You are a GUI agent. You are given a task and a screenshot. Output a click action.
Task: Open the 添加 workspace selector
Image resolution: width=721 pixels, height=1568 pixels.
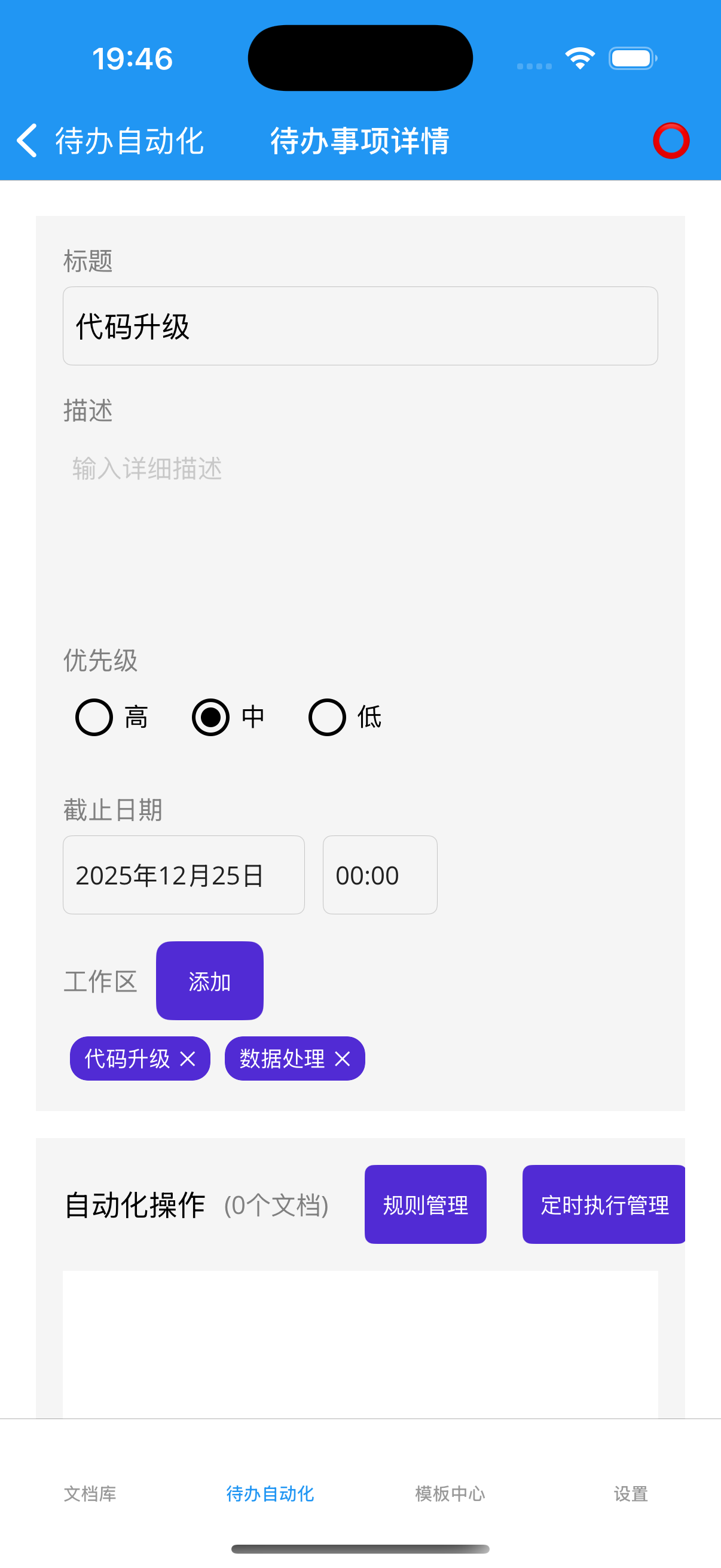point(209,981)
